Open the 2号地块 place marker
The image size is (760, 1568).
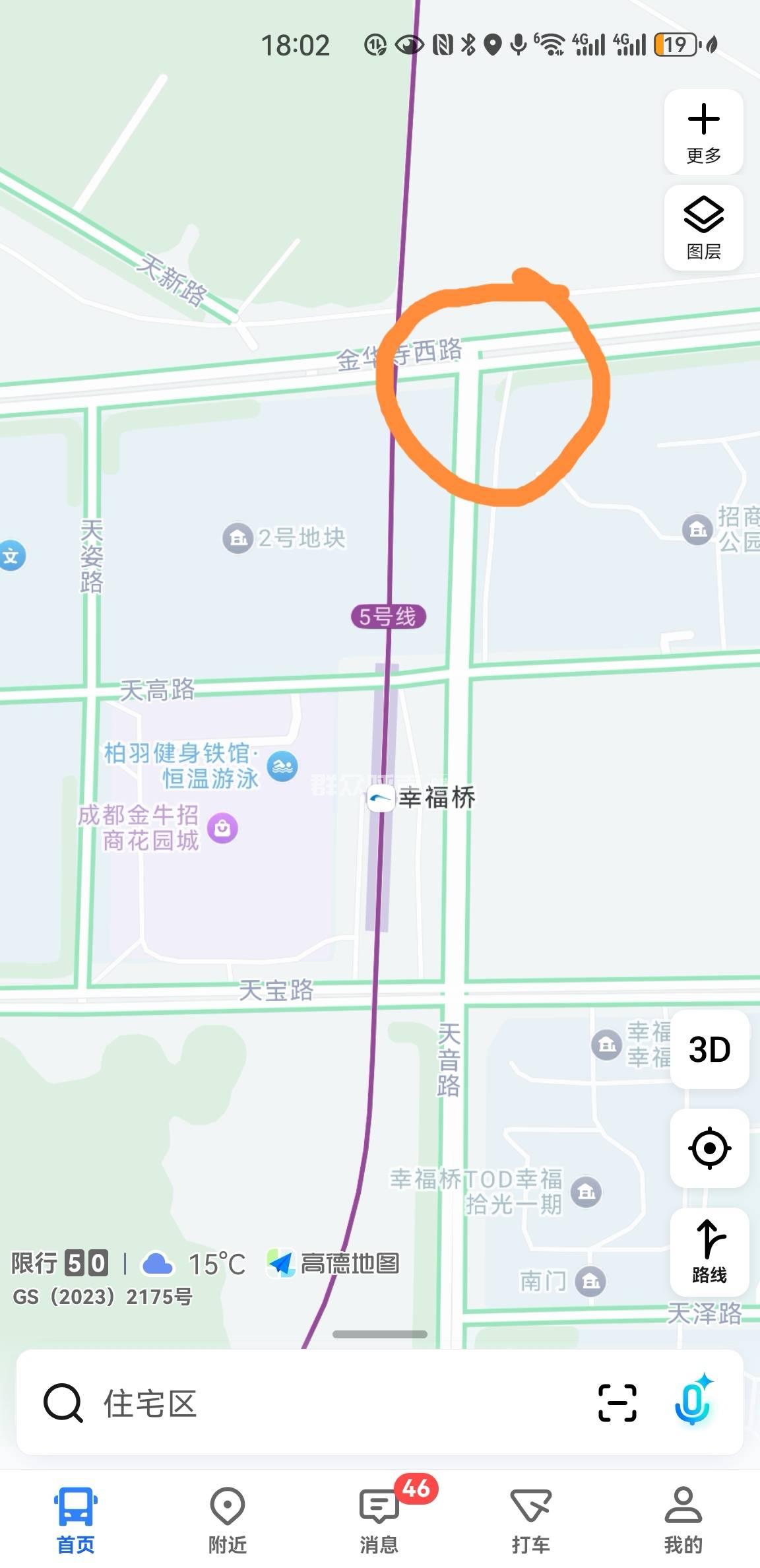[237, 539]
